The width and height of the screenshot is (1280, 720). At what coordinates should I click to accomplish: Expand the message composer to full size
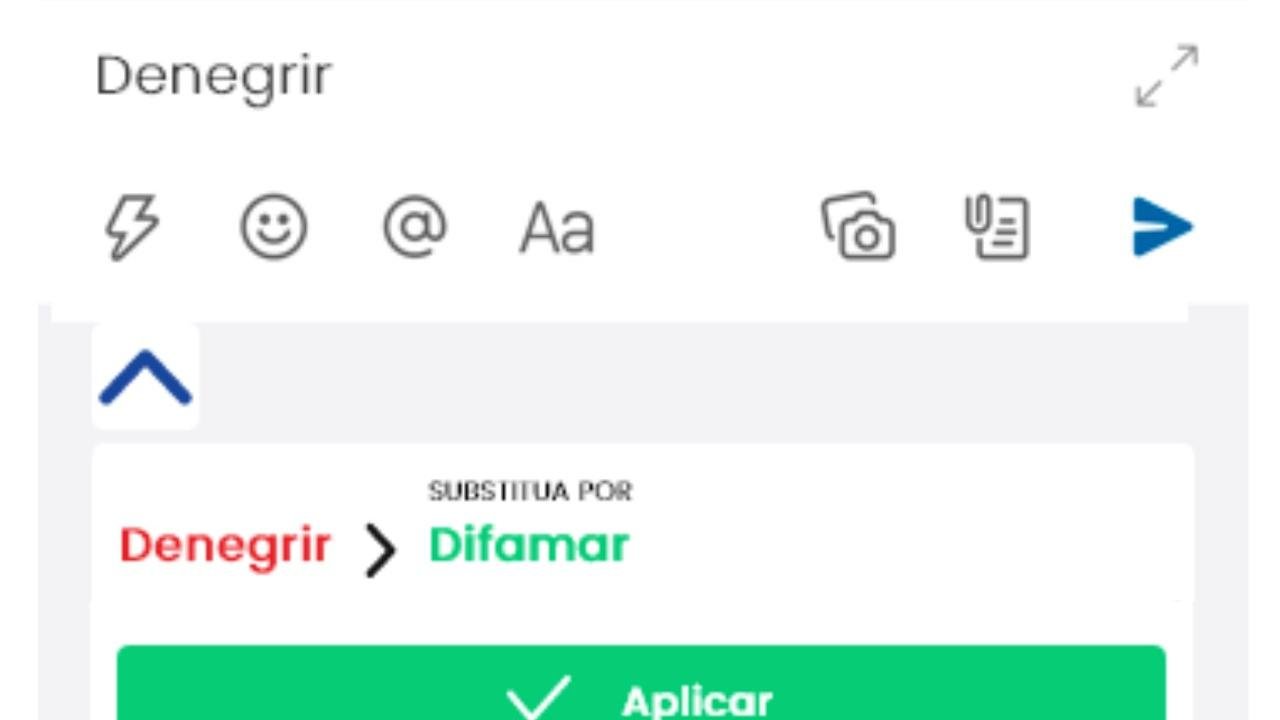coord(1166,76)
